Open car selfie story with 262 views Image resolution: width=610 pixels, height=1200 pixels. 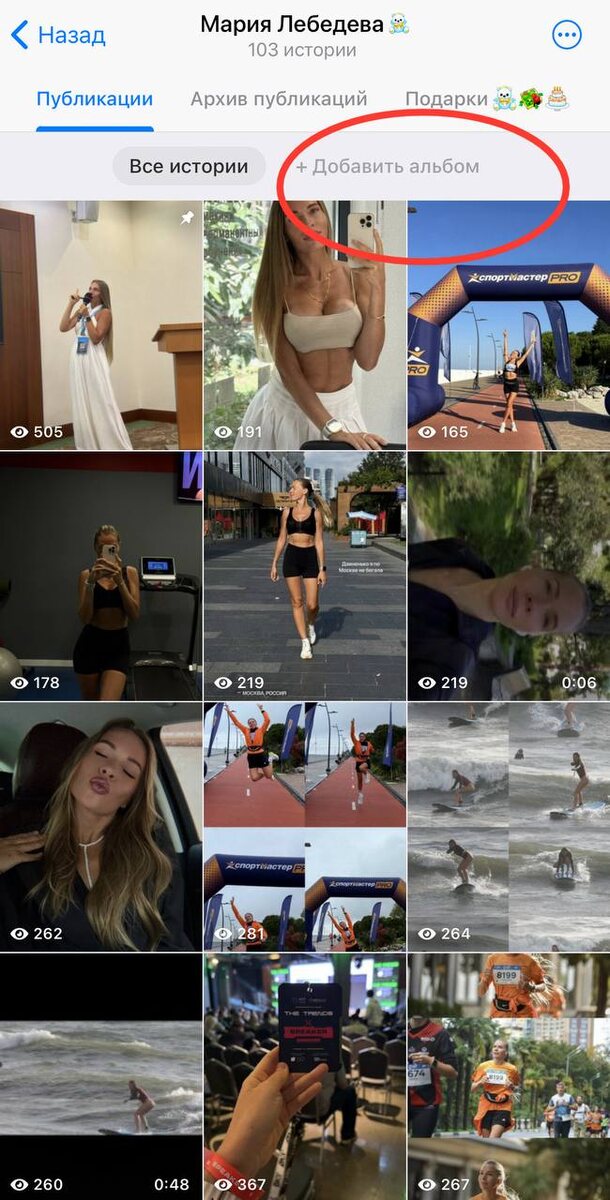click(100, 825)
